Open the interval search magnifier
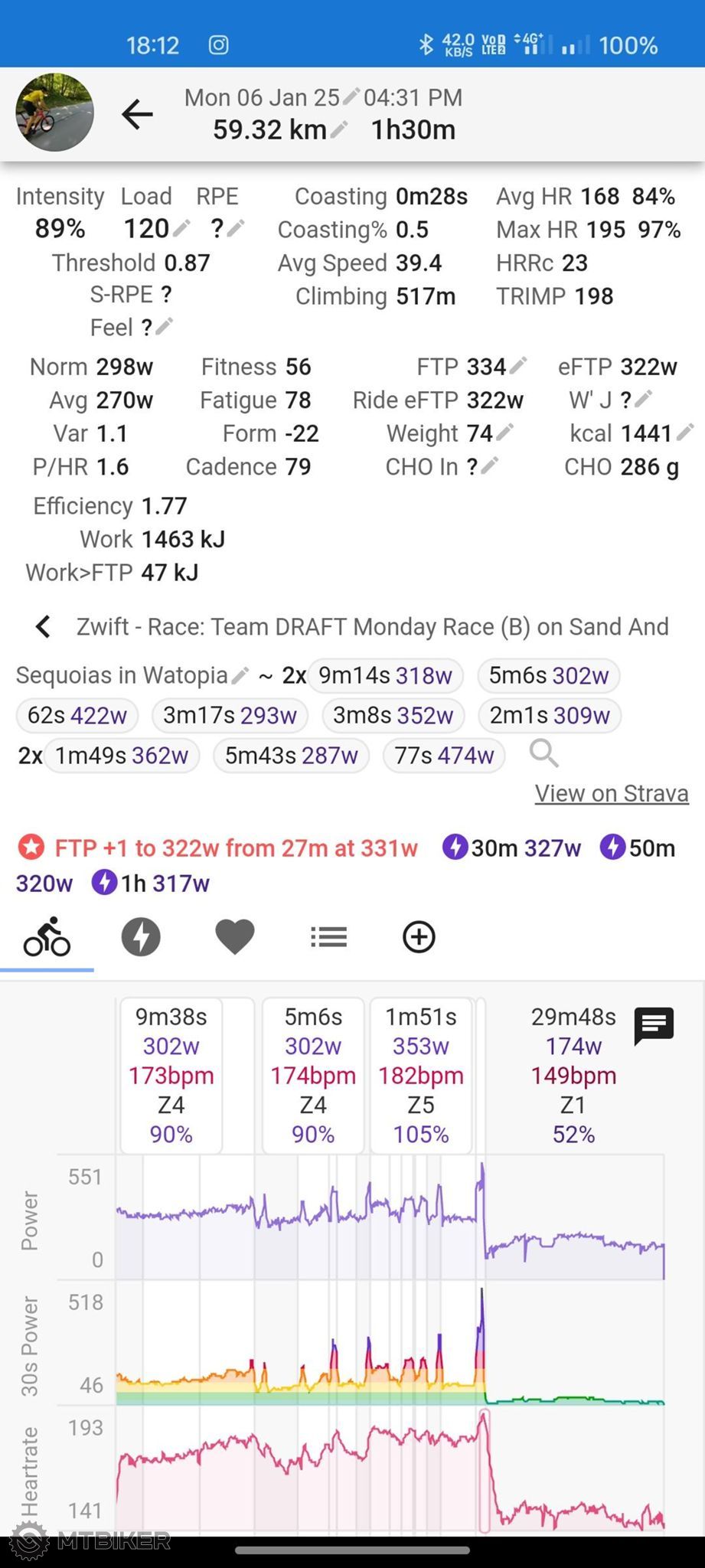Image resolution: width=705 pixels, height=1568 pixels. (x=543, y=753)
